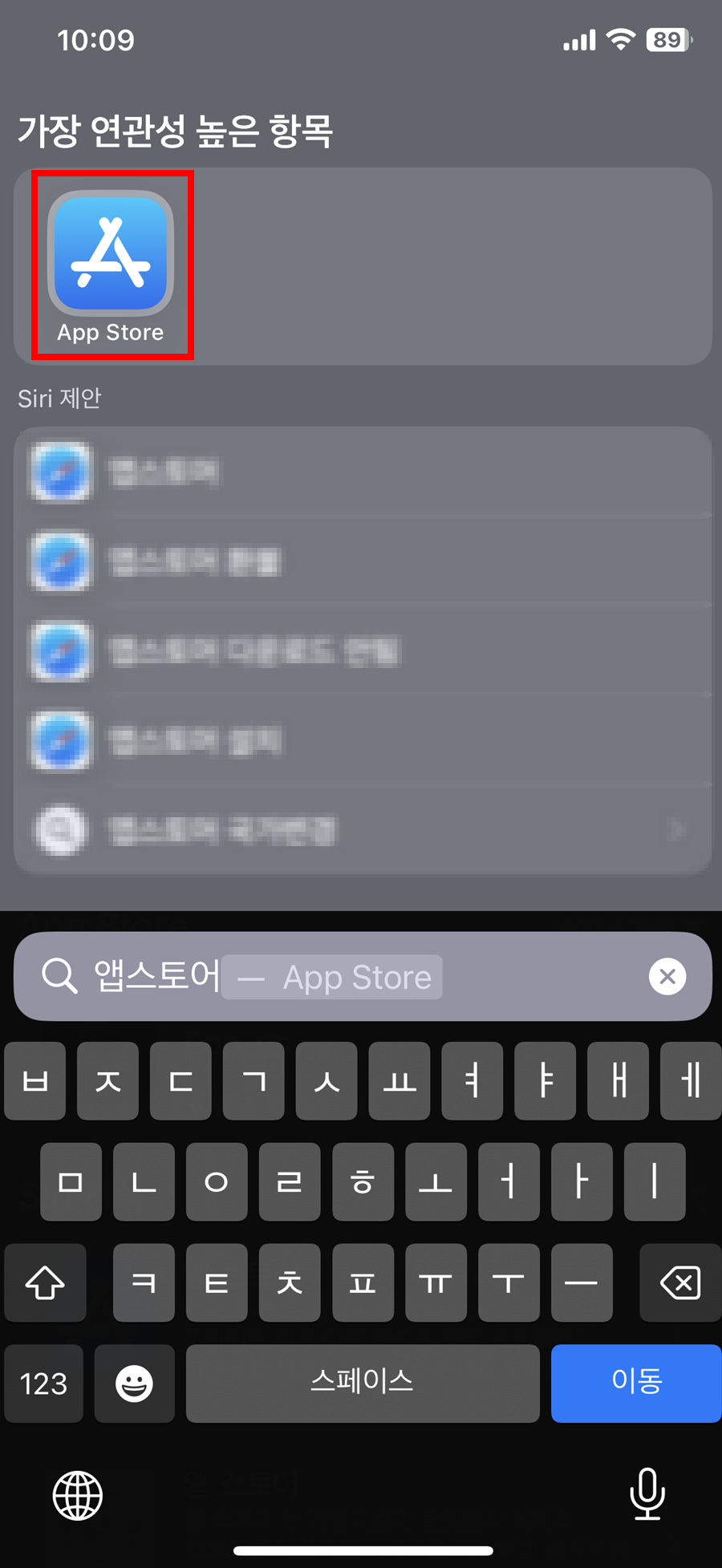Delete a character with the backspace key
The width and height of the screenshot is (722, 1568).
(680, 1282)
